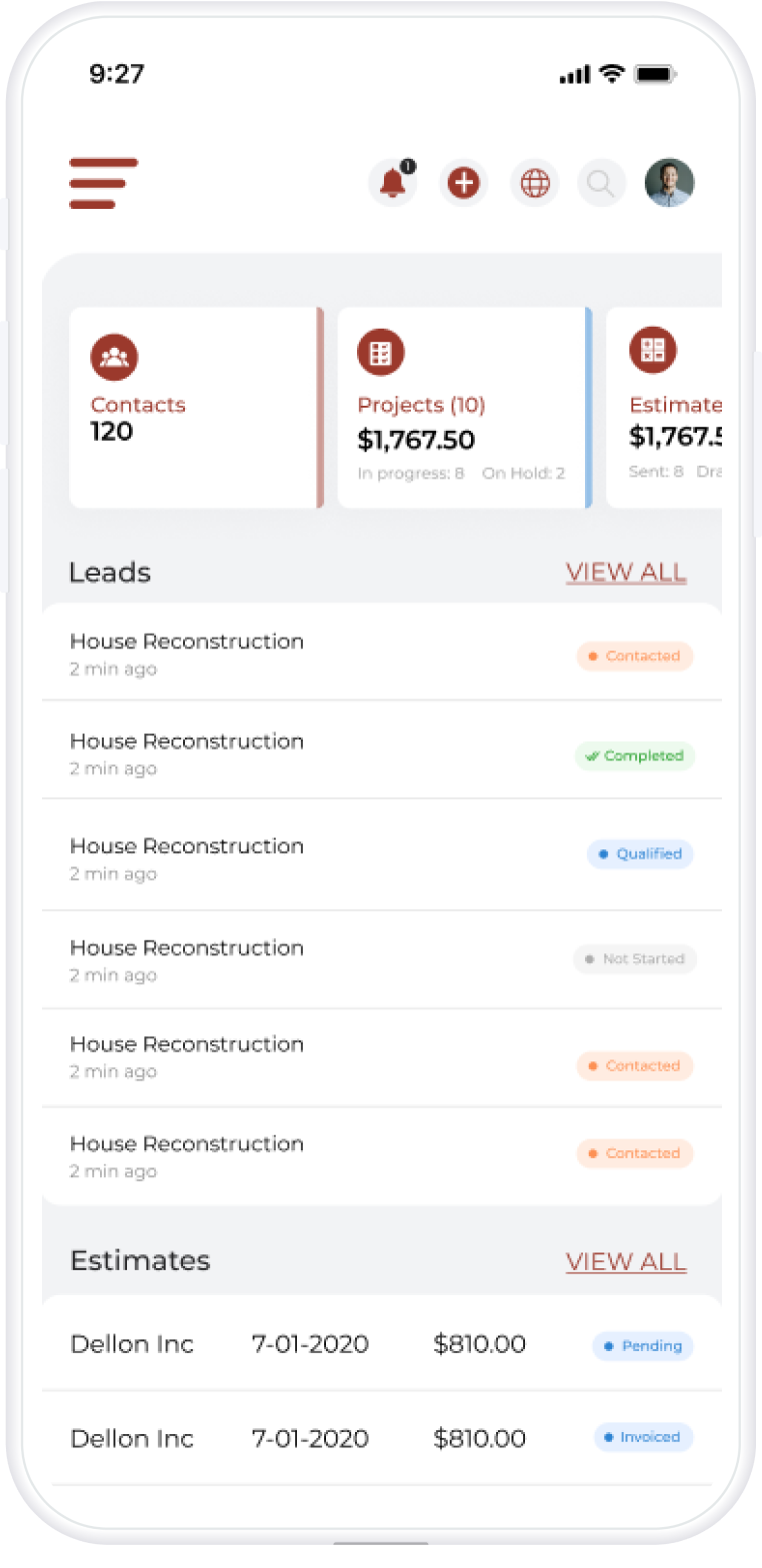
Task: Open the hamburger drawer menu
Action: pyautogui.click(x=103, y=183)
